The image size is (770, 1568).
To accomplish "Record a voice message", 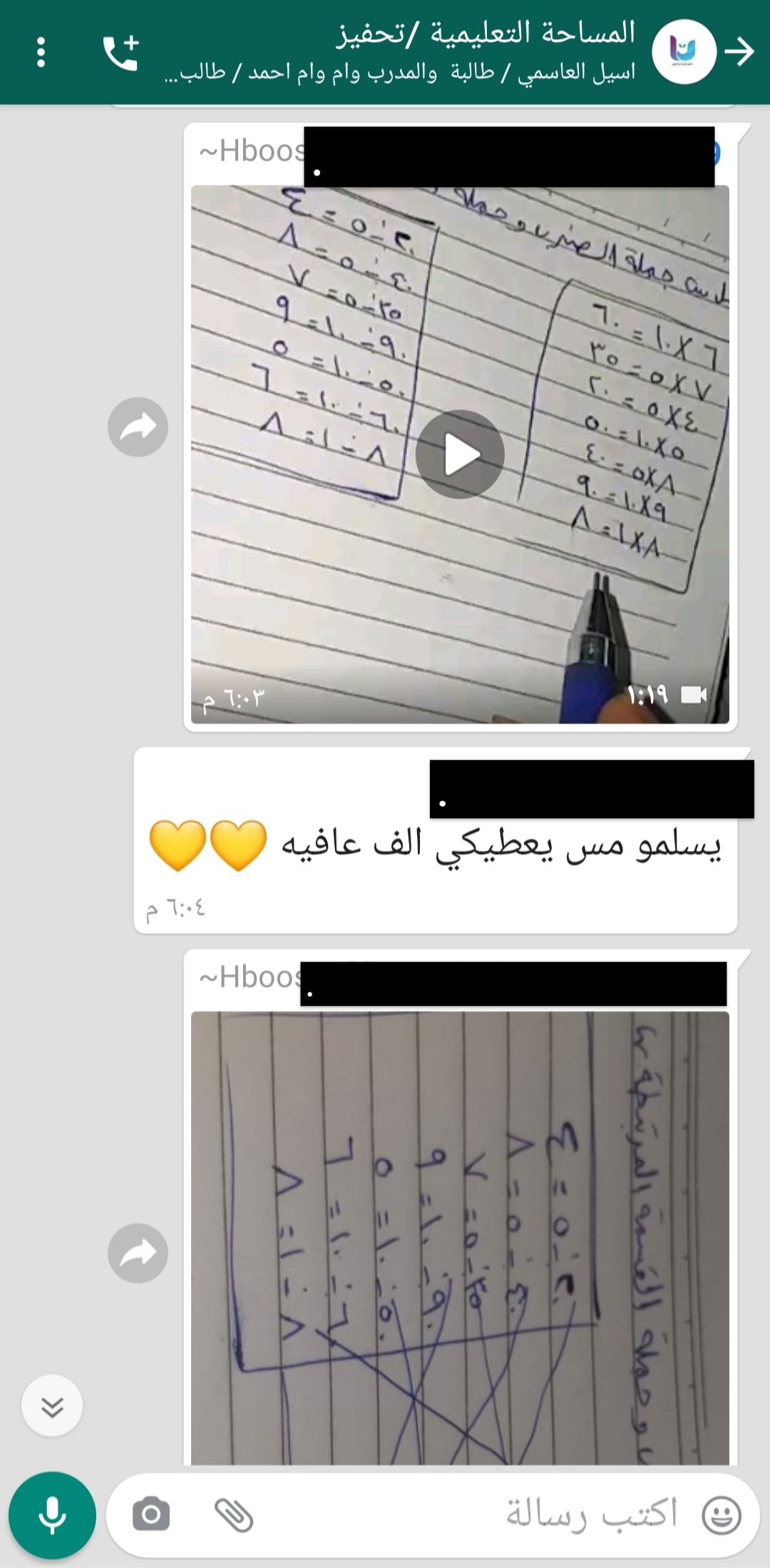I will (52, 1515).
